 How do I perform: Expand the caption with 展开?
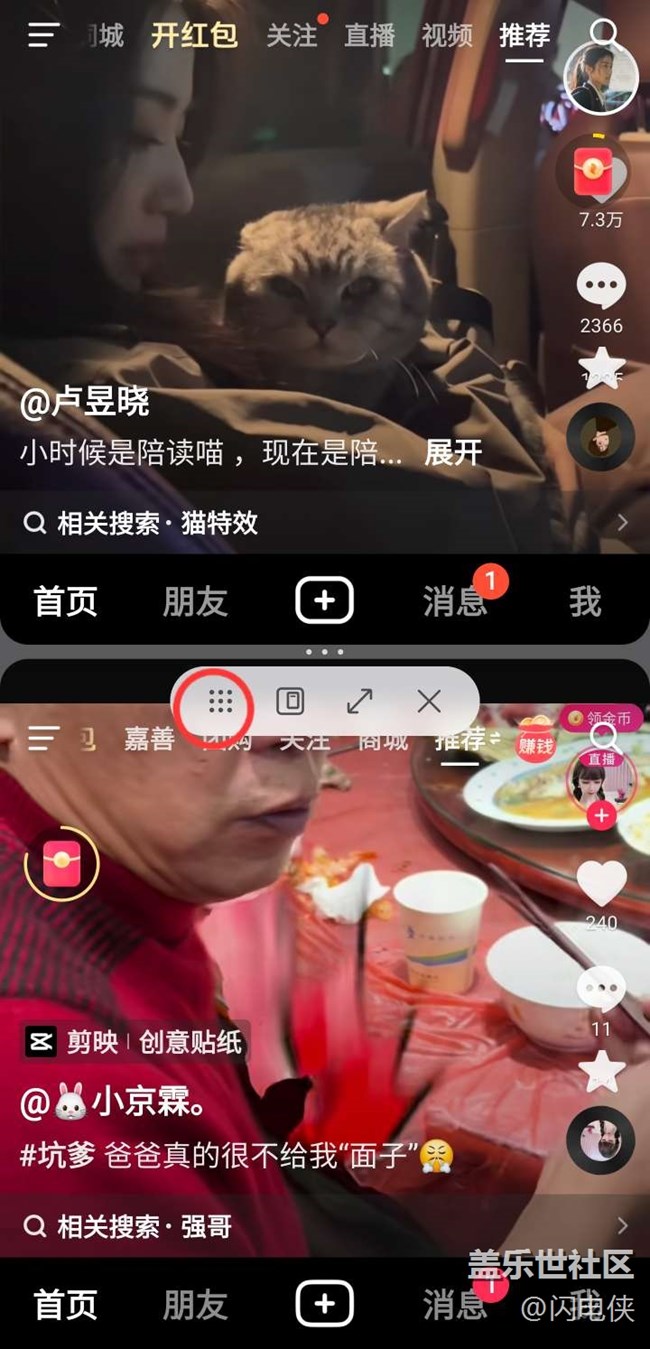pos(453,453)
